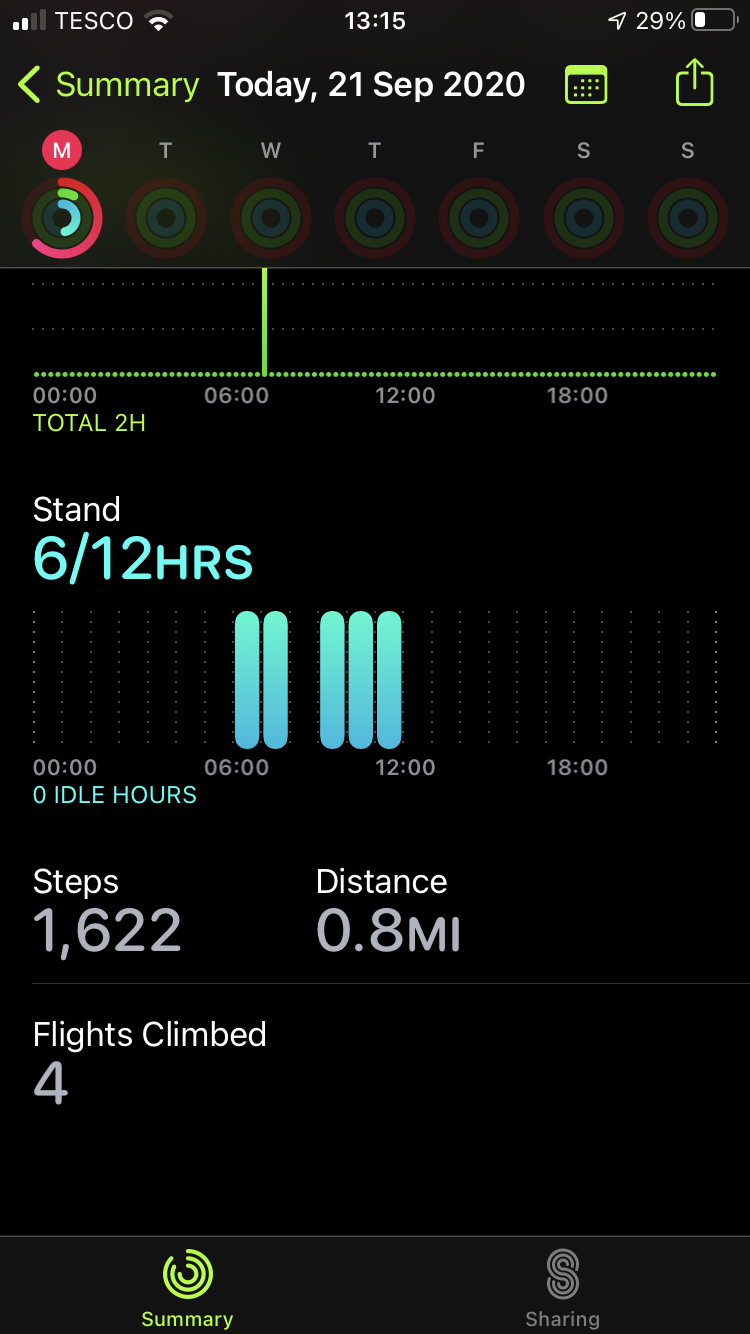
Task: Select Tuesday's activity rings
Action: point(166,217)
